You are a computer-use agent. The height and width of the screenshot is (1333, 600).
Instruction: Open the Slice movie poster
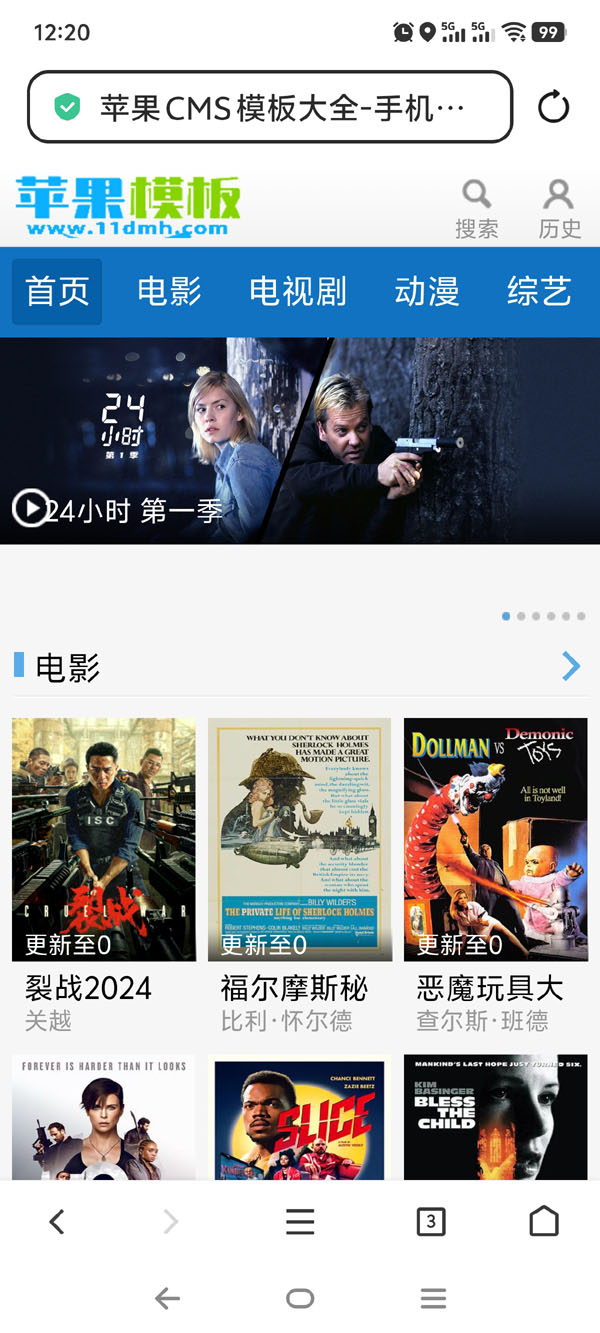pos(299,1118)
